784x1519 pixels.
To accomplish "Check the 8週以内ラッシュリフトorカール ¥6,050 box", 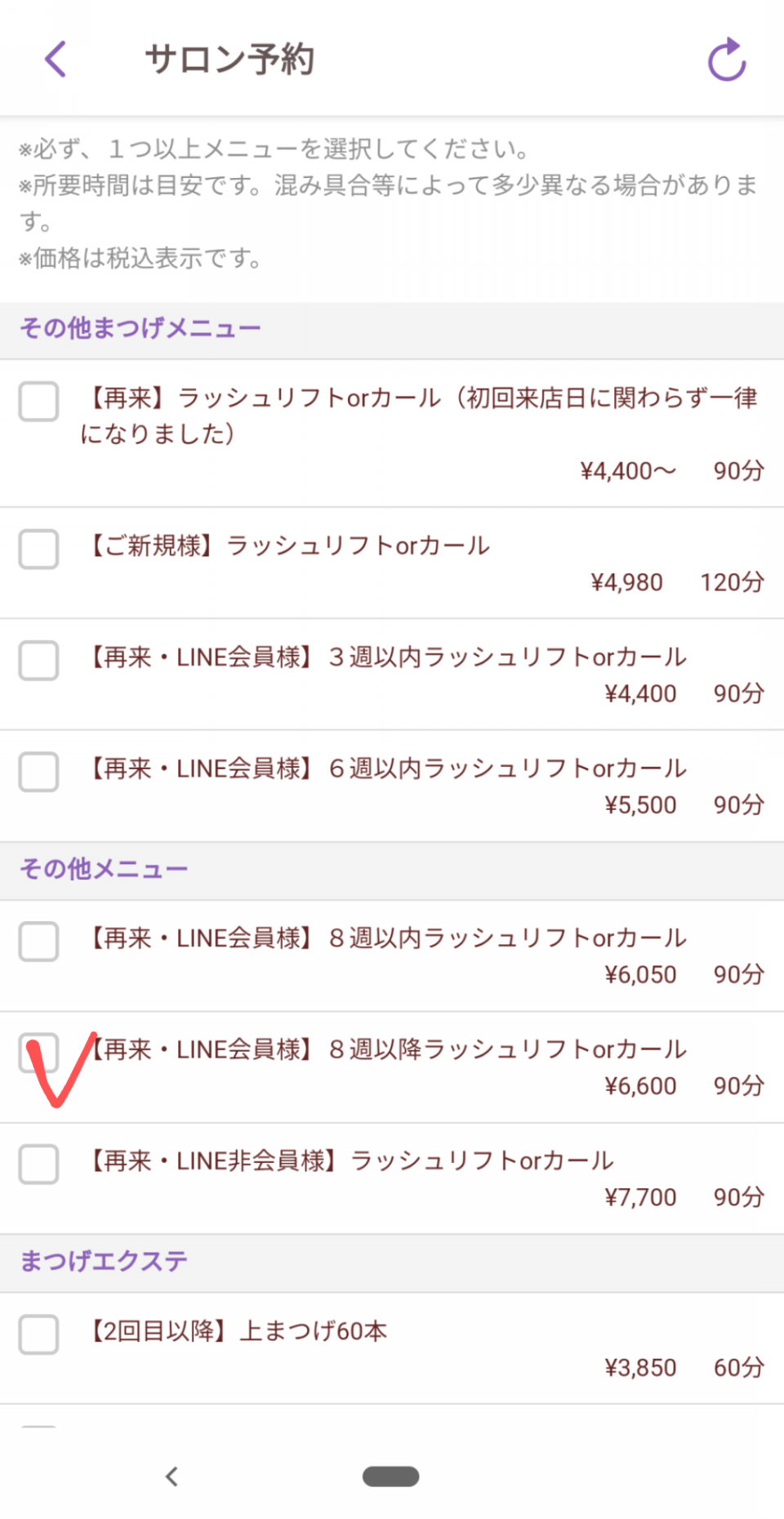I will click(x=38, y=942).
